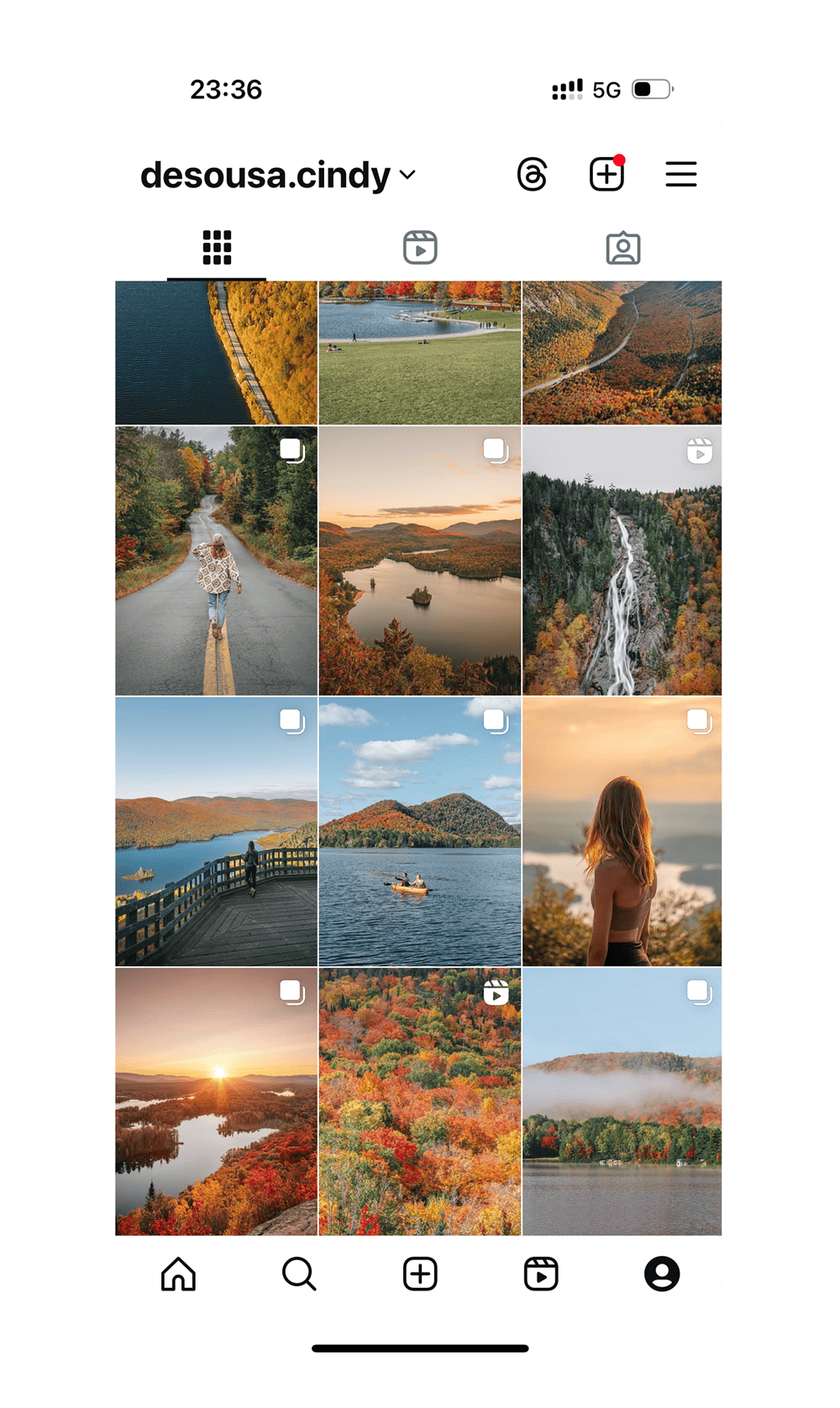This screenshot has height=1408, width=840.
Task: Open the sunset over lakes post
Action: pyautogui.click(x=217, y=1101)
